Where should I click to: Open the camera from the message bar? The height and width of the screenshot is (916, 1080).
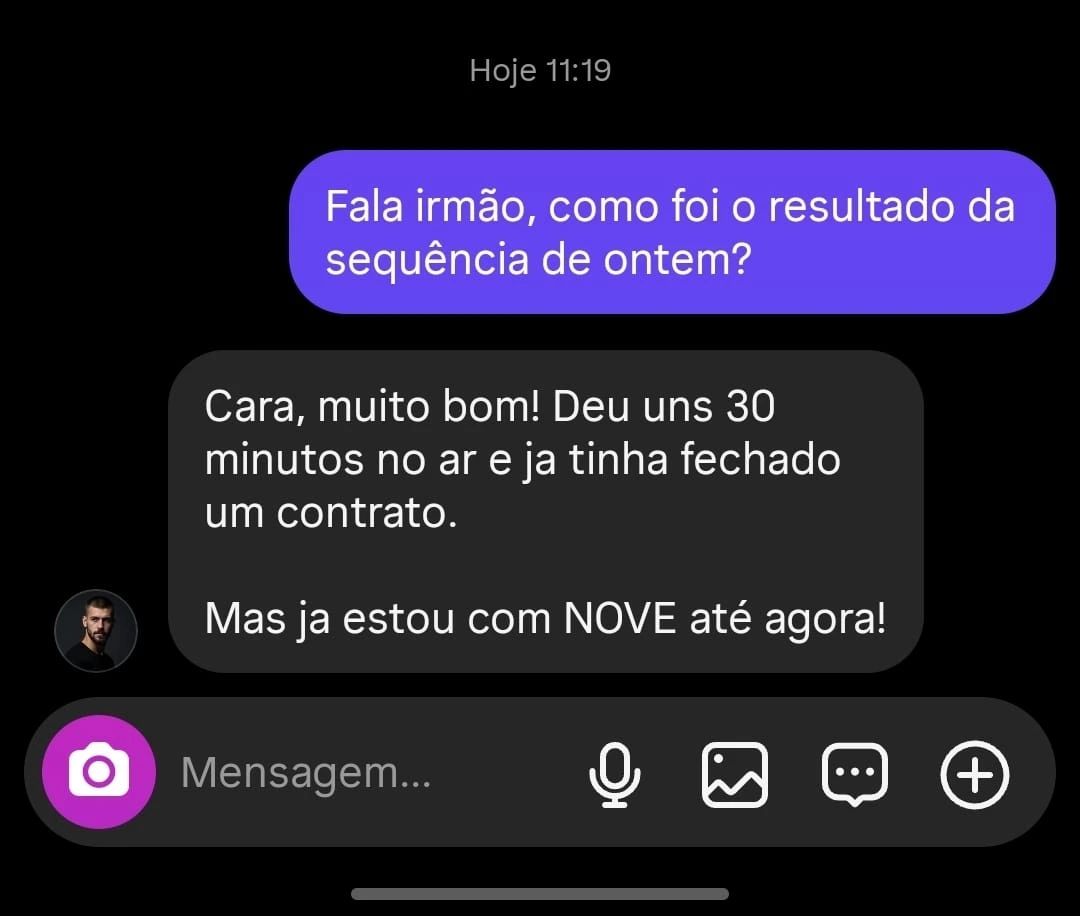[98, 772]
